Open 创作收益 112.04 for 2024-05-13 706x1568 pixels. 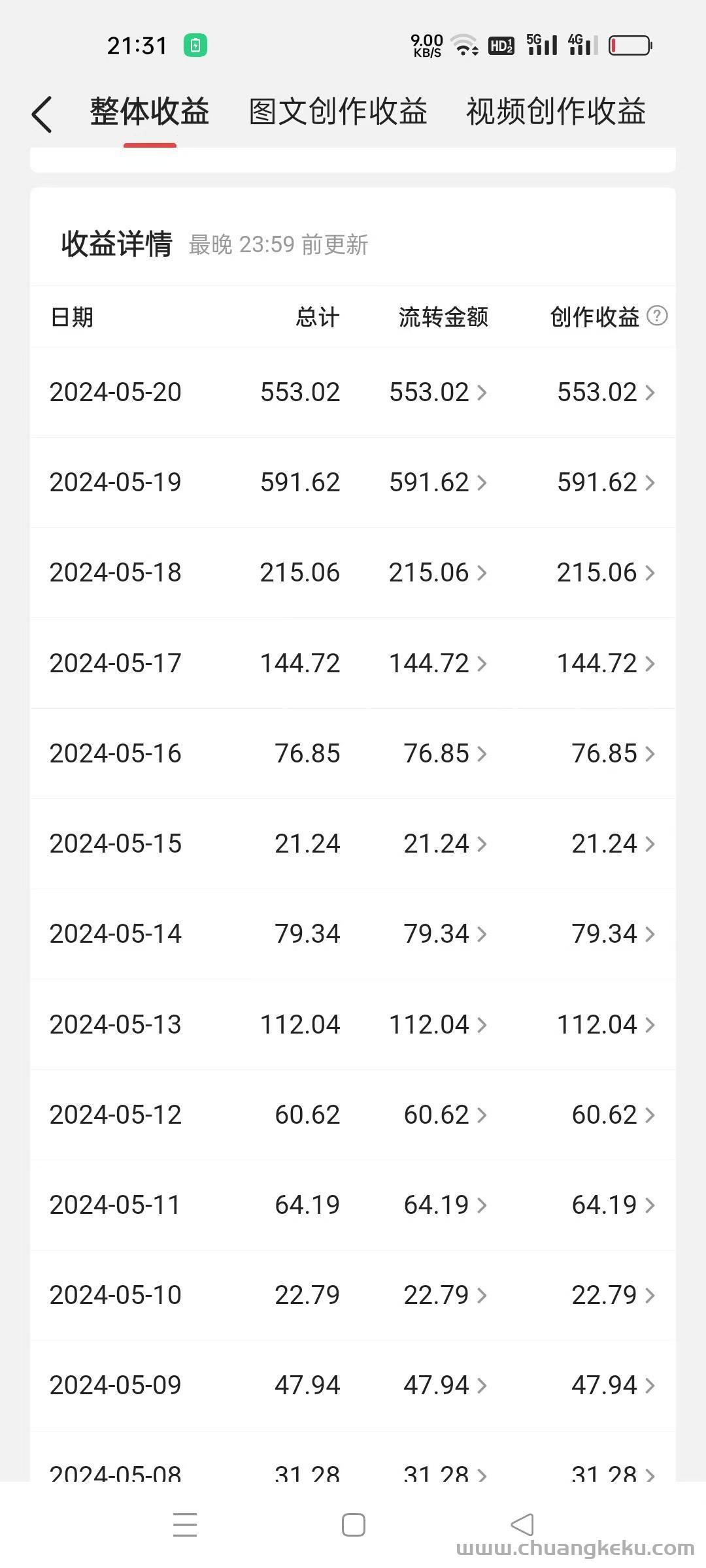coord(606,1025)
